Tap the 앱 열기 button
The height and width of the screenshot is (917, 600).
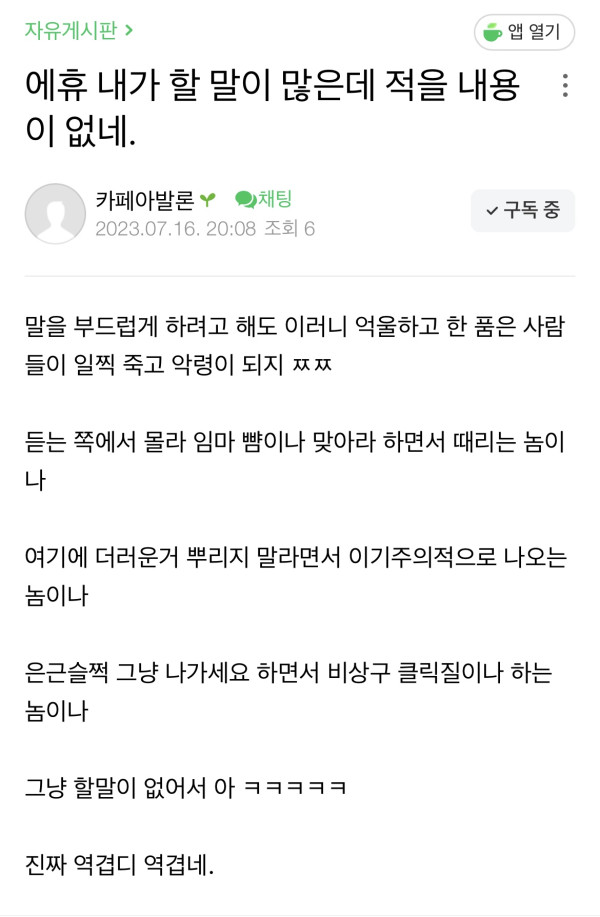[x=524, y=32]
